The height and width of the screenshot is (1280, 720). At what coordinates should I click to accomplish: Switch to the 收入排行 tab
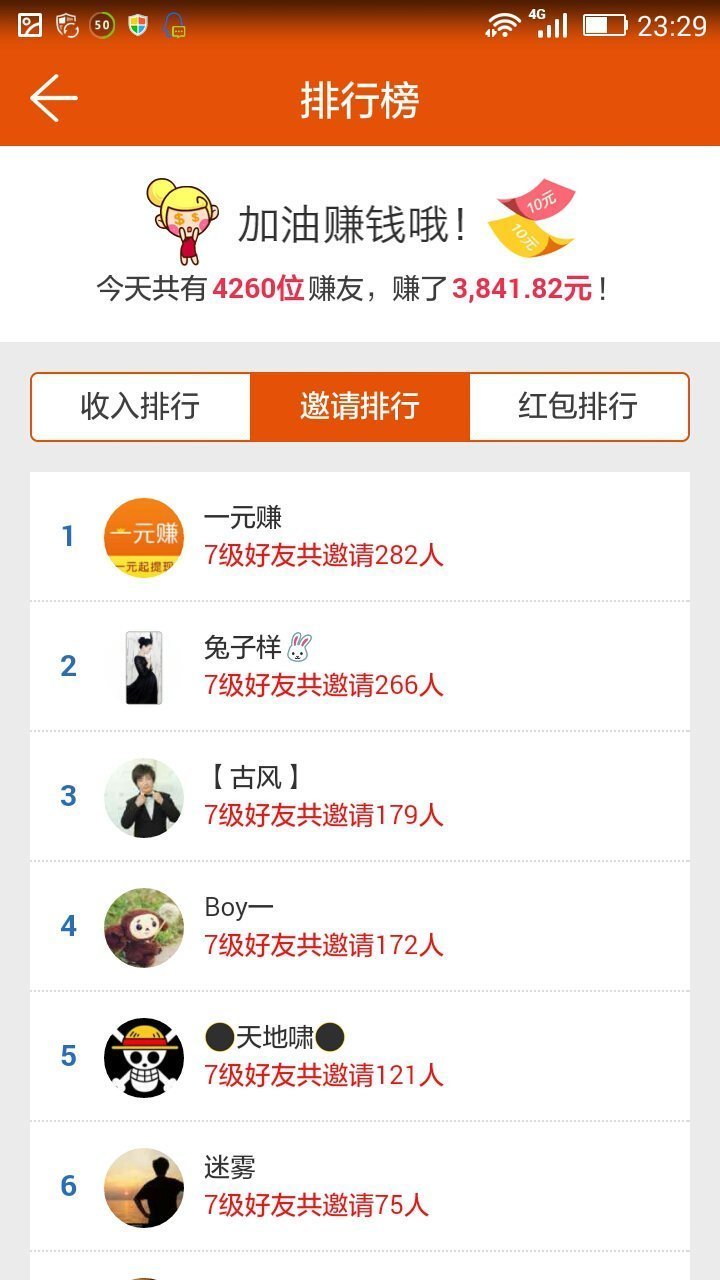pyautogui.click(x=139, y=406)
